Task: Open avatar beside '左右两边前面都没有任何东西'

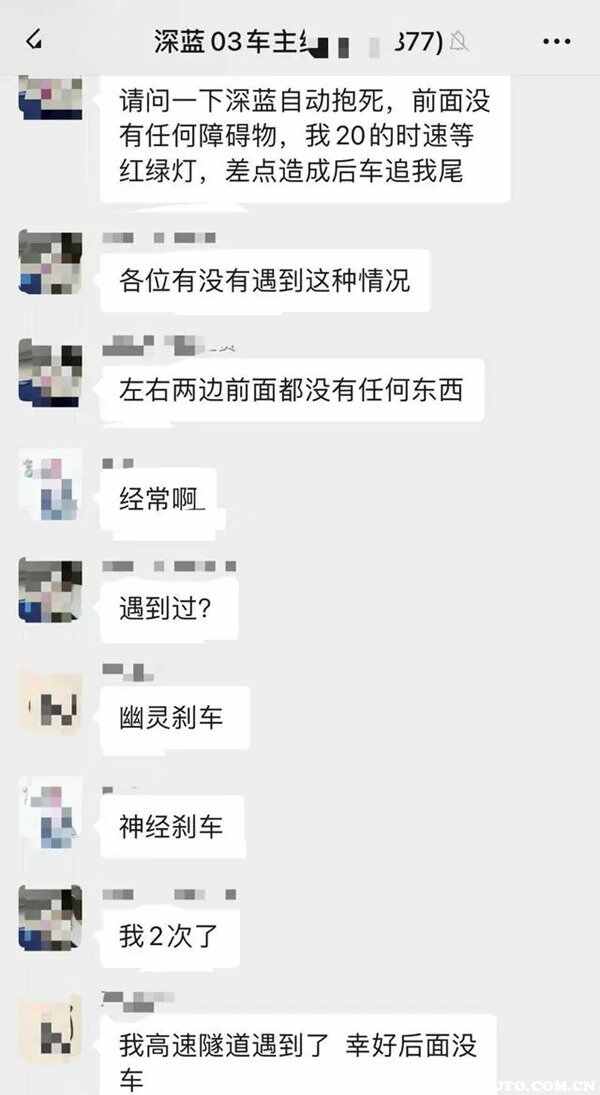Action: 50,373
